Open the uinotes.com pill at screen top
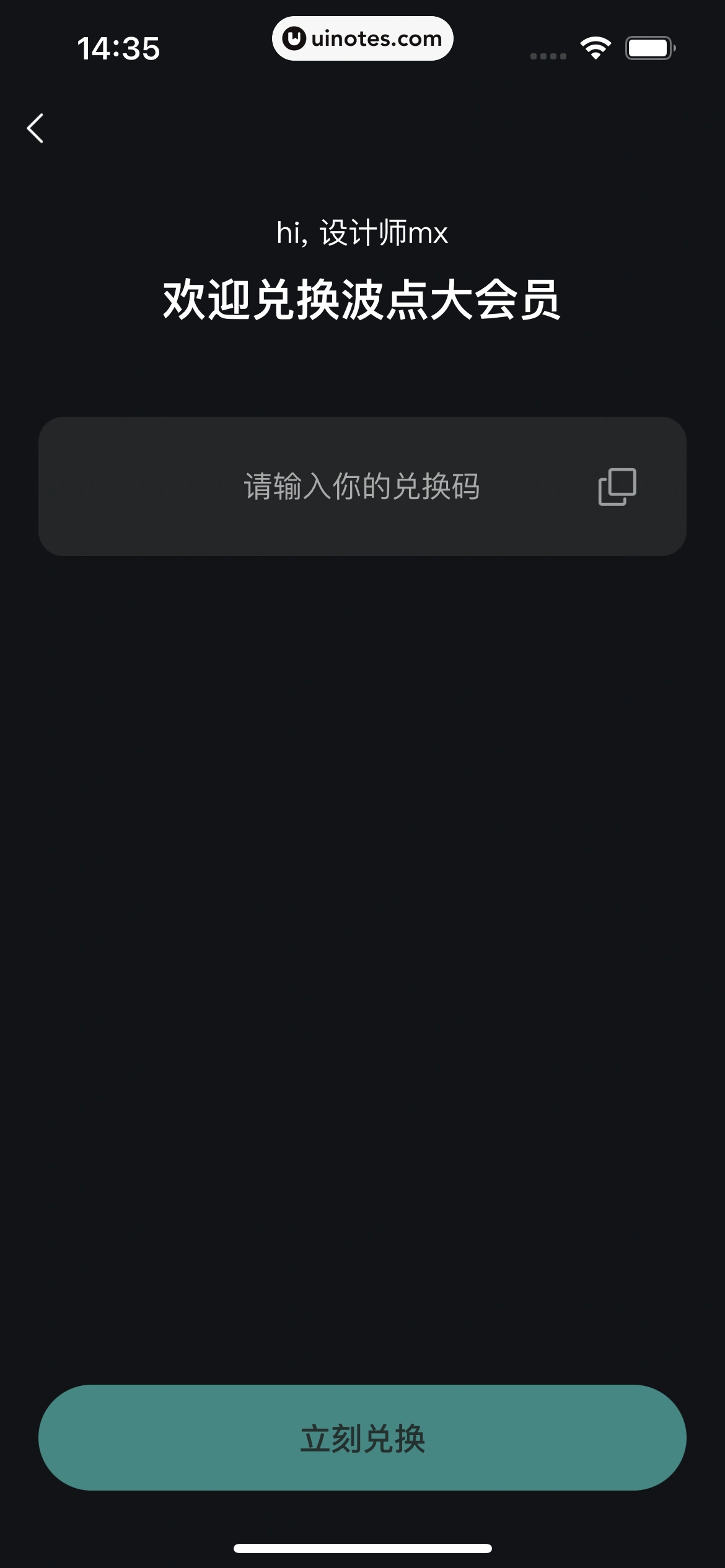Image resolution: width=725 pixels, height=1568 pixels. click(362, 38)
